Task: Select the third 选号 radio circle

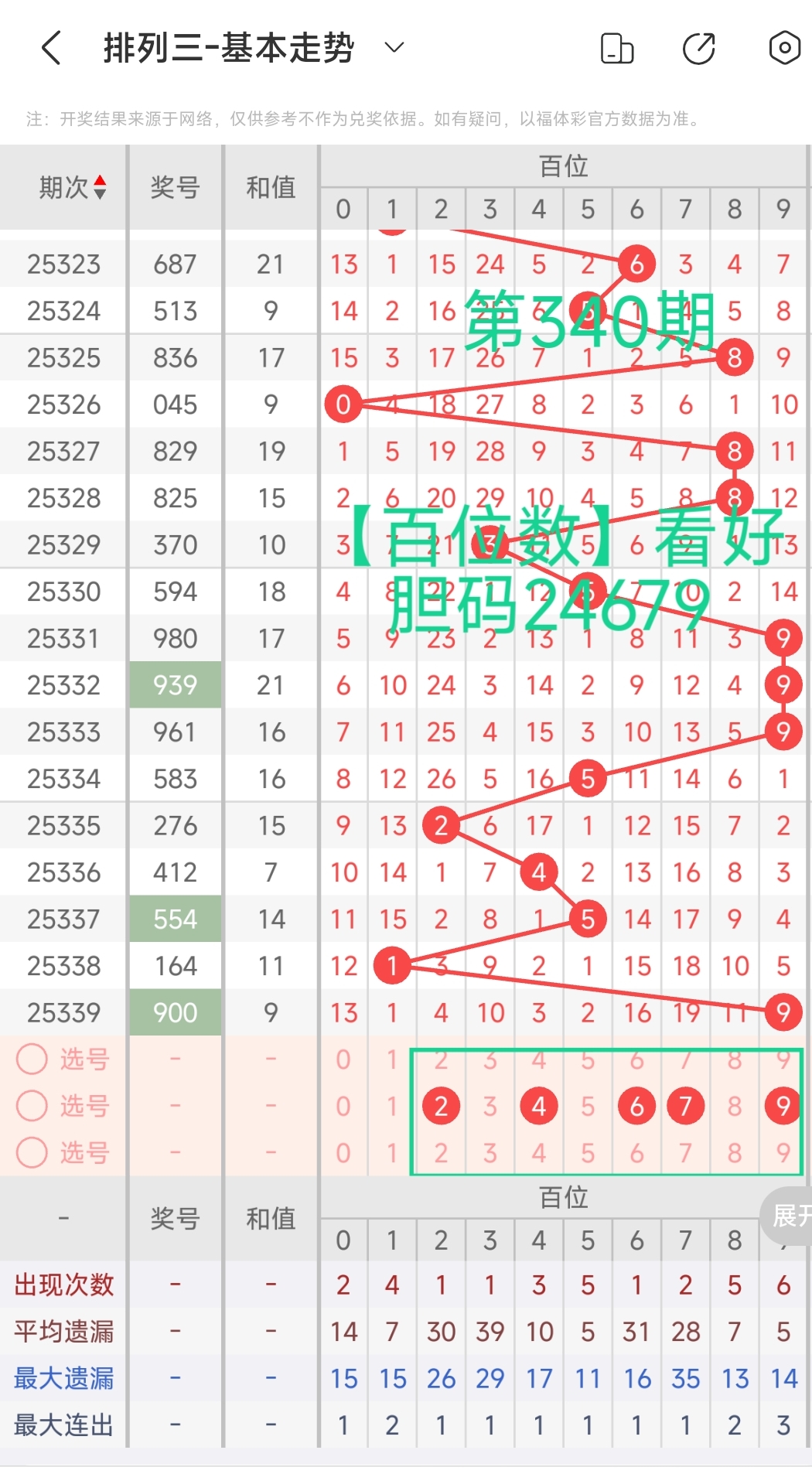Action: [32, 1153]
